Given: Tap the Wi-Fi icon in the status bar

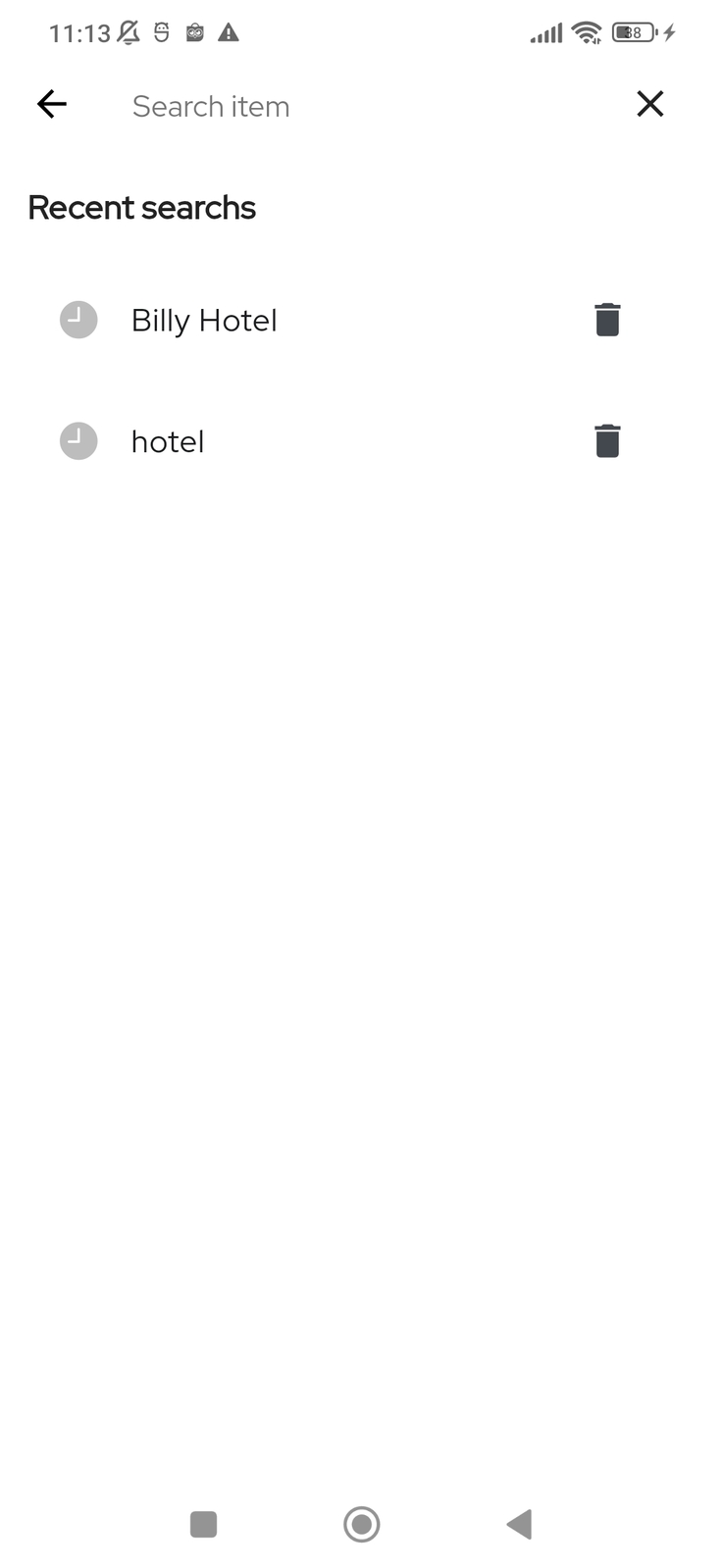Looking at the screenshot, I should [586, 31].
